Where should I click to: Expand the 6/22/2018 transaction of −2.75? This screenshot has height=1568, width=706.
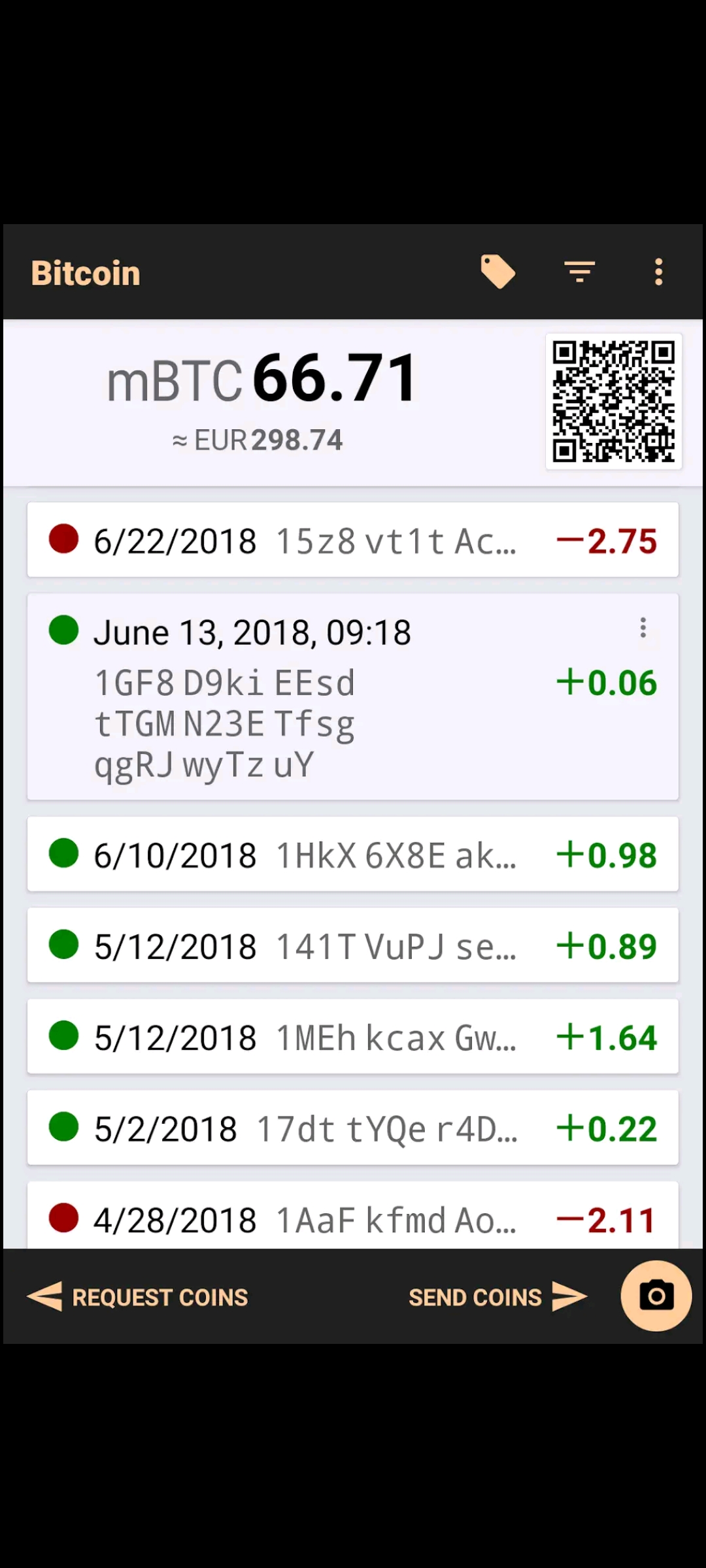click(353, 540)
